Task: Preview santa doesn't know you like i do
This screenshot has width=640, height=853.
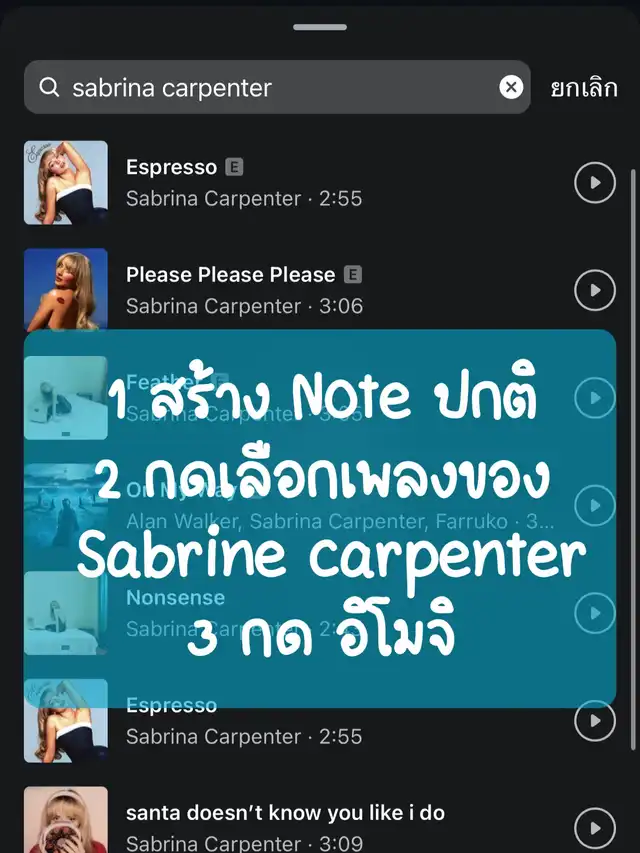Action: pyautogui.click(x=595, y=827)
